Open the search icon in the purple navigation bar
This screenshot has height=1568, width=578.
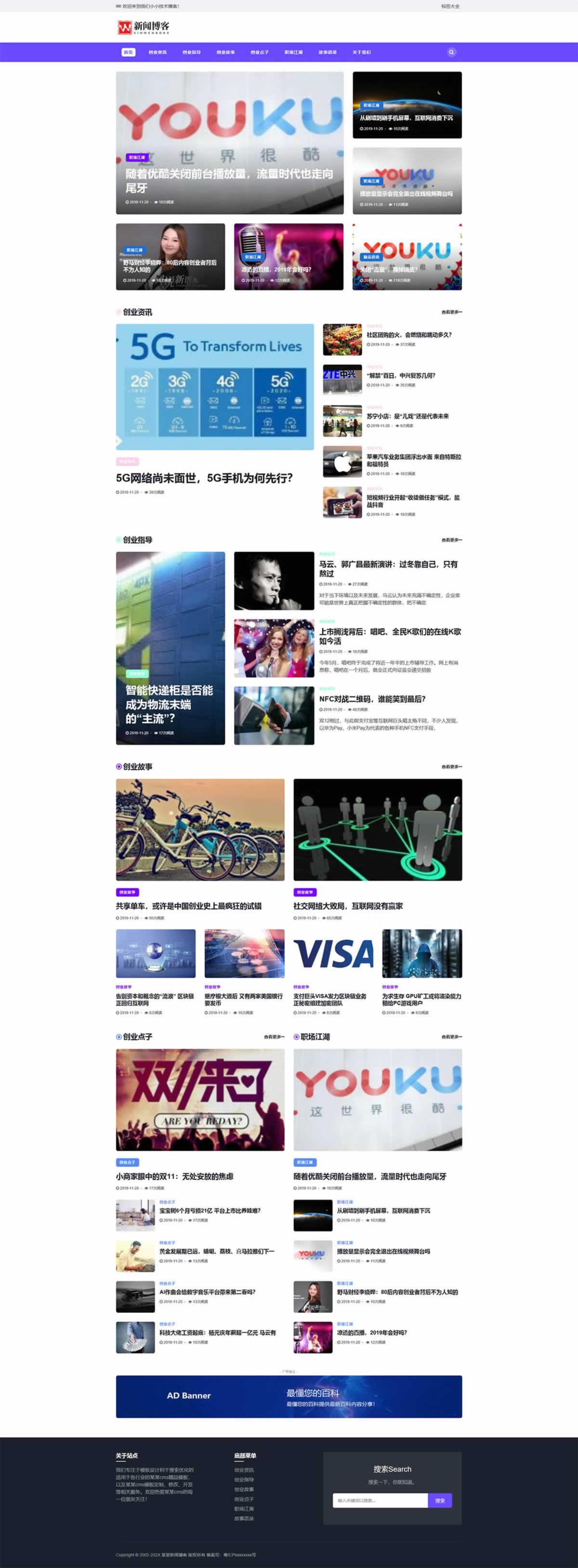point(451,52)
